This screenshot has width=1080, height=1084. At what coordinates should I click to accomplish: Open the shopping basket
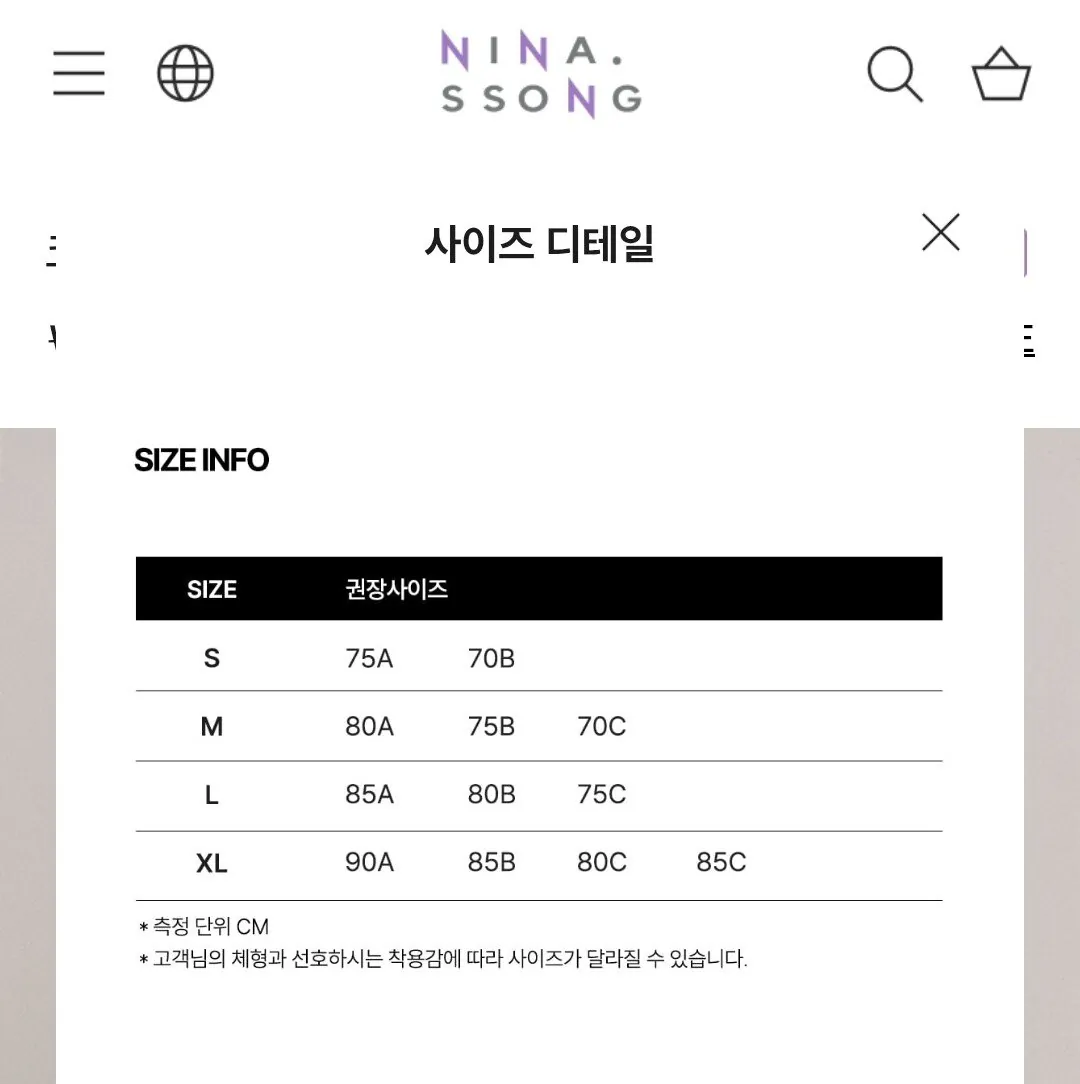[x=1001, y=74]
